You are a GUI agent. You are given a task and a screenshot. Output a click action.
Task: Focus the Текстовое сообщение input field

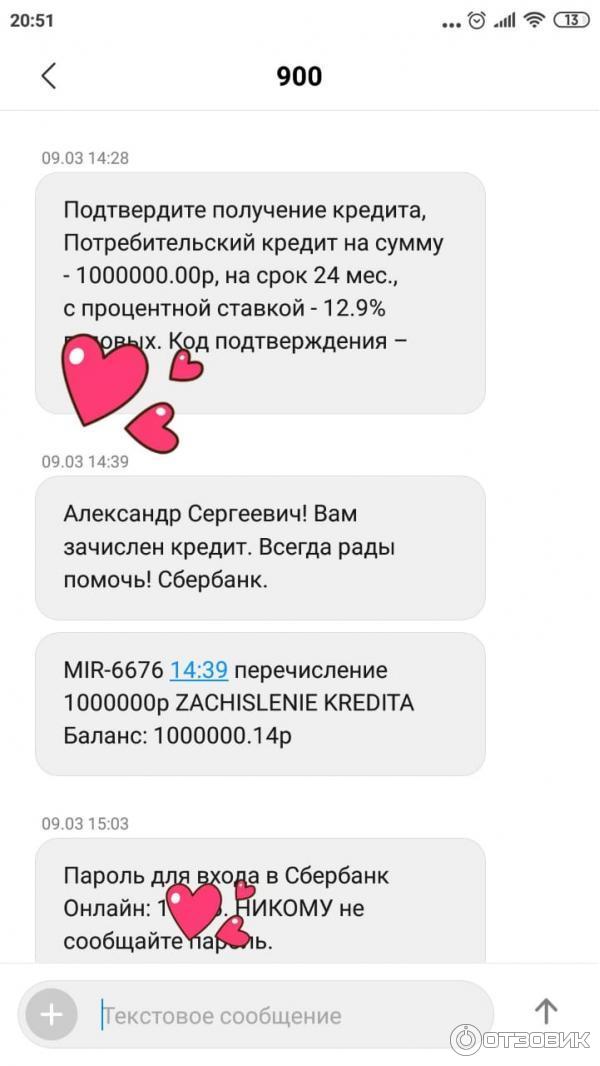pyautogui.click(x=280, y=1016)
